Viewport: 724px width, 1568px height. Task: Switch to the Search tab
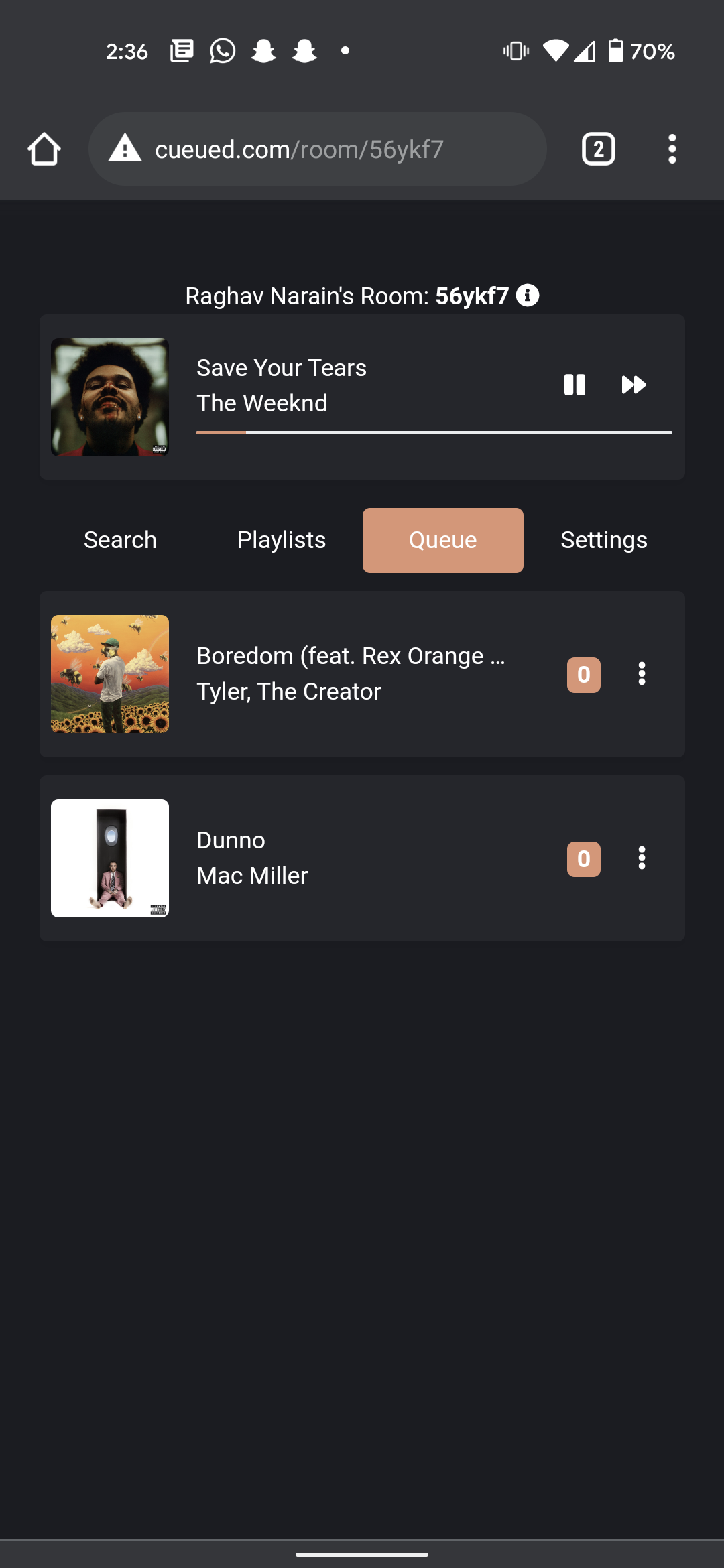[120, 540]
